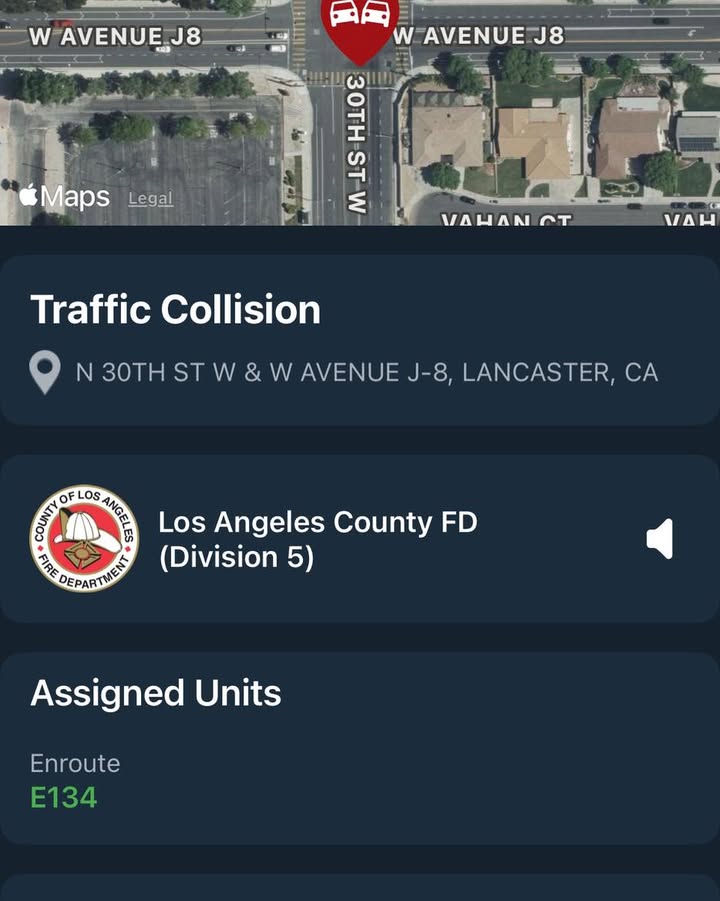Open the N 30TH ST W address location
The width and height of the screenshot is (720, 901).
click(367, 372)
